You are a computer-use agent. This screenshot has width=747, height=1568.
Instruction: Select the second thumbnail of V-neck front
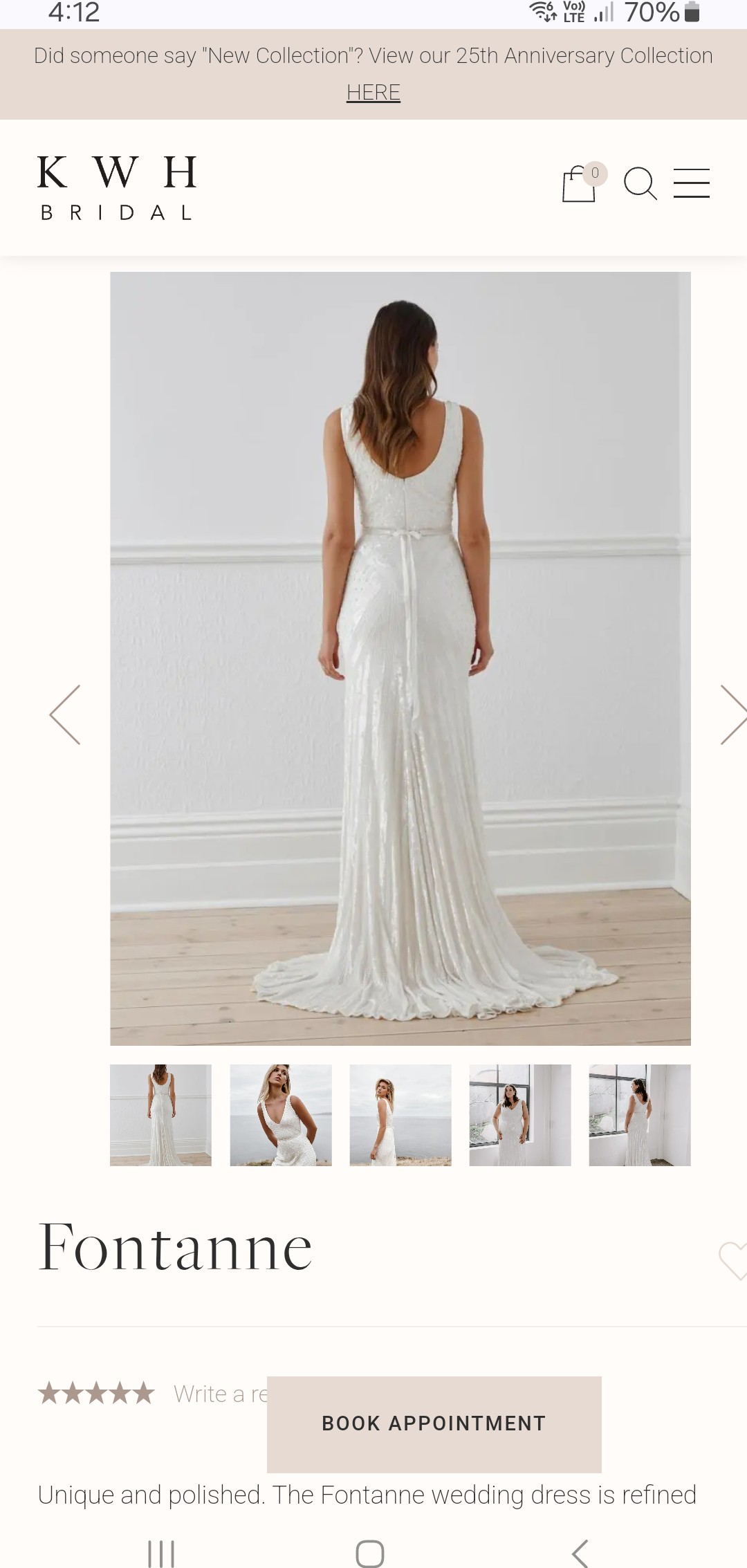pos(281,1115)
